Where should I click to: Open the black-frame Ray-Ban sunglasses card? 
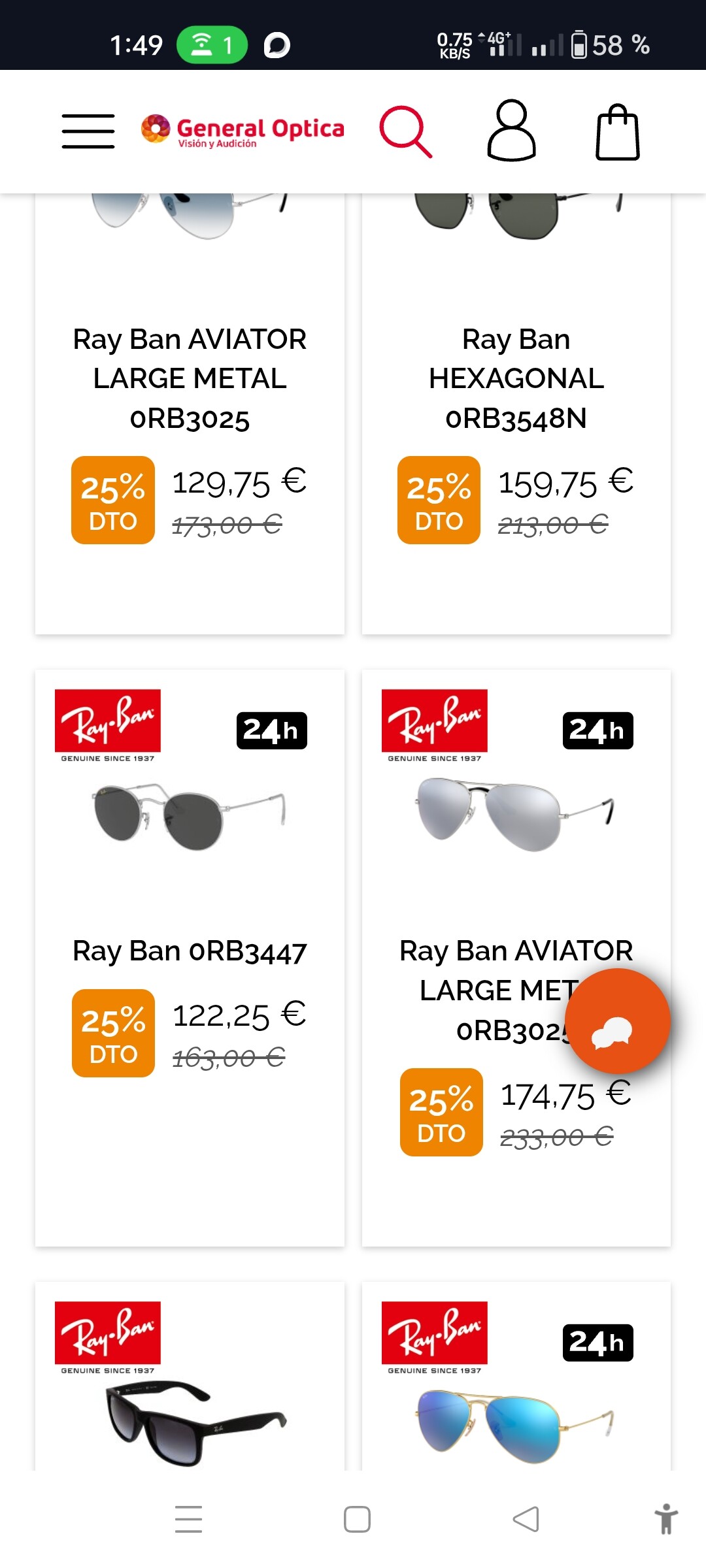point(190,1418)
